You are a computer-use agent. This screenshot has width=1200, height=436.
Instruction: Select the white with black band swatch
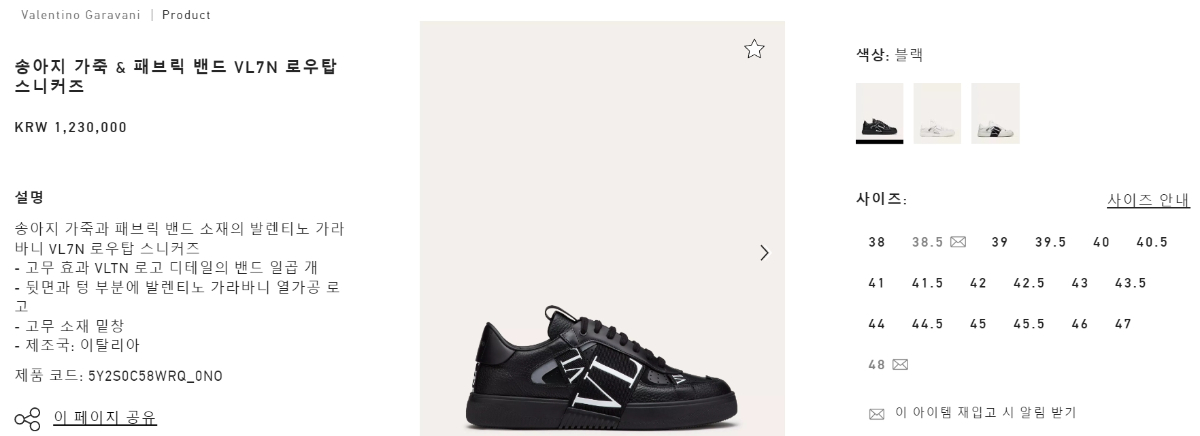995,113
